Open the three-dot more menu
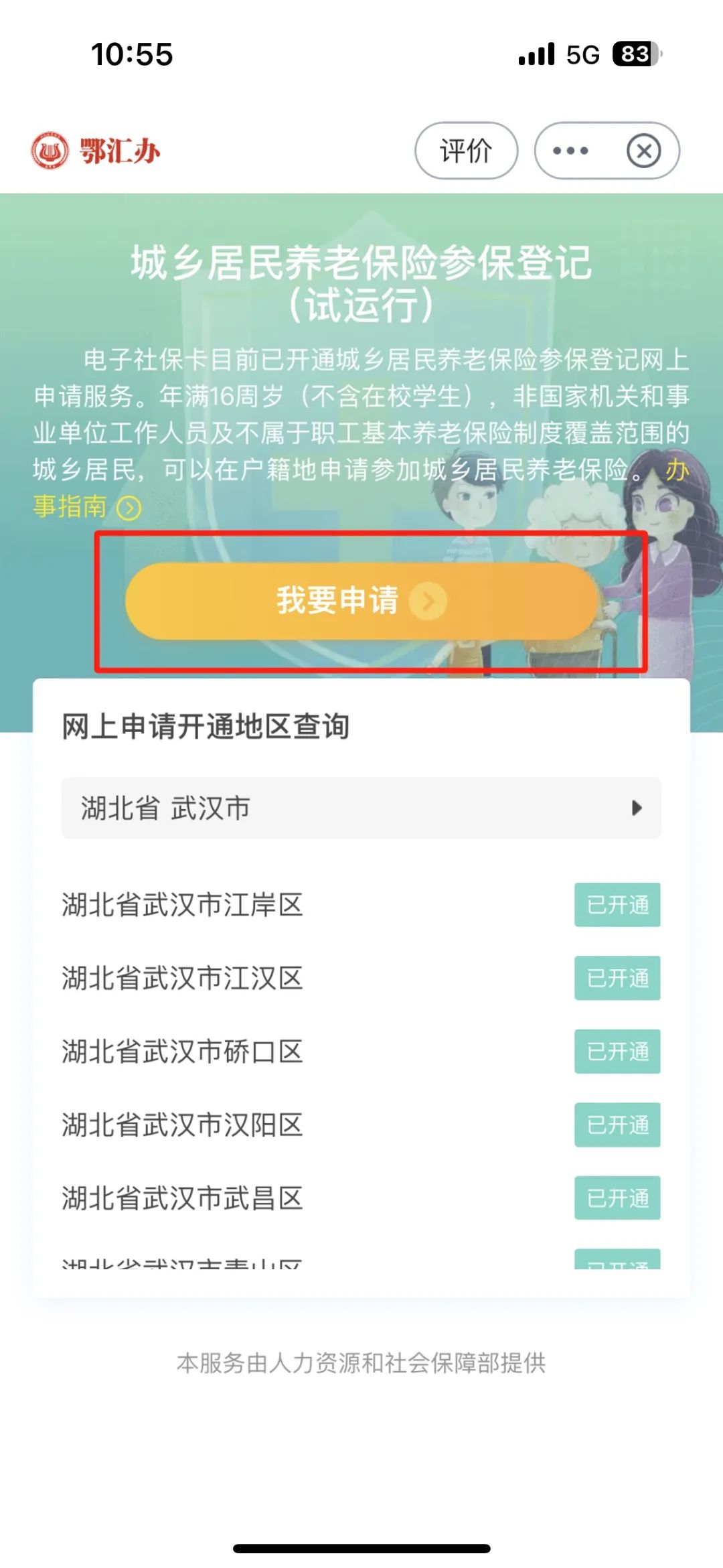 click(570, 151)
